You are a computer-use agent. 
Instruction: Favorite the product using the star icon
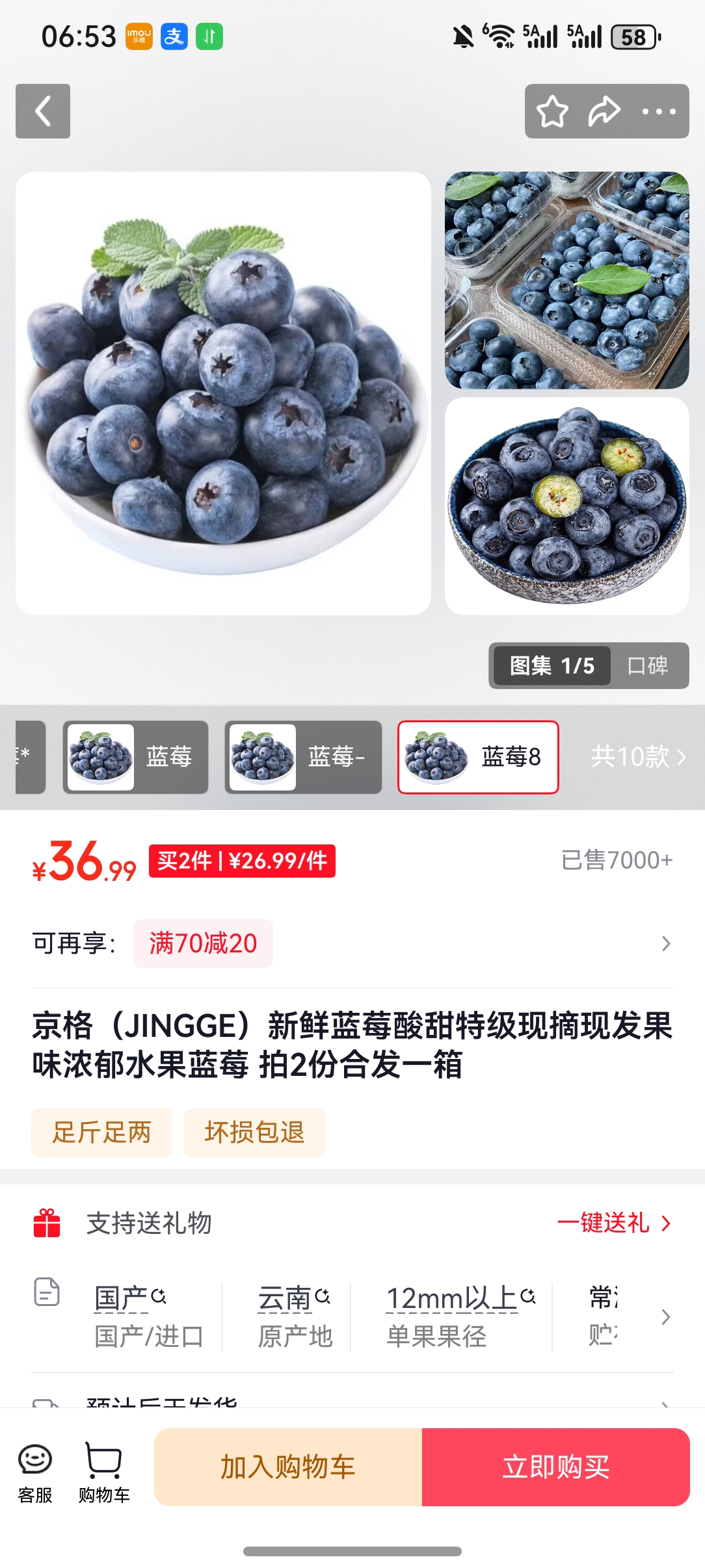(552, 111)
